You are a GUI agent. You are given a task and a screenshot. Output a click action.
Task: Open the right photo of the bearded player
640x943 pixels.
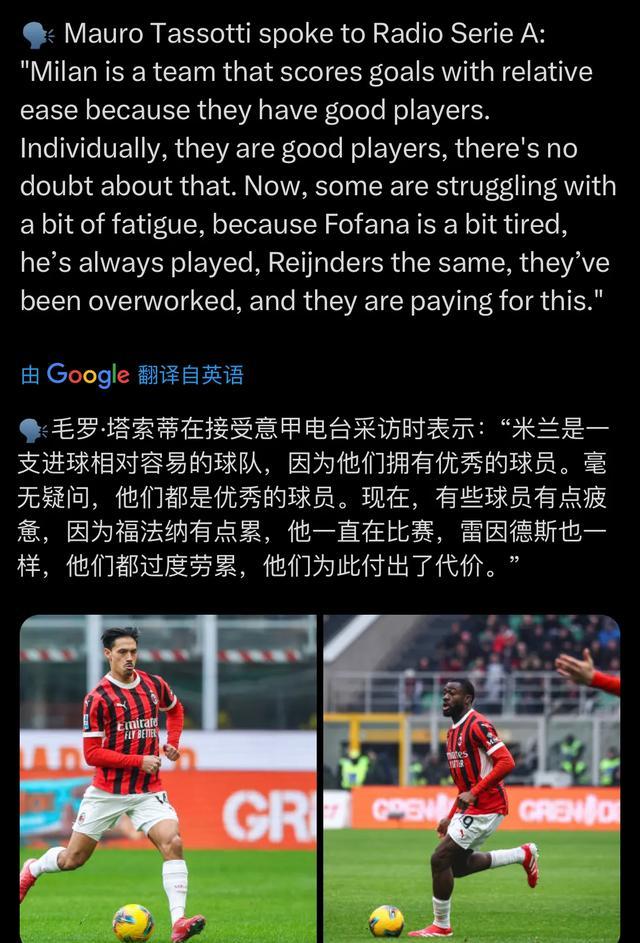click(x=471, y=778)
